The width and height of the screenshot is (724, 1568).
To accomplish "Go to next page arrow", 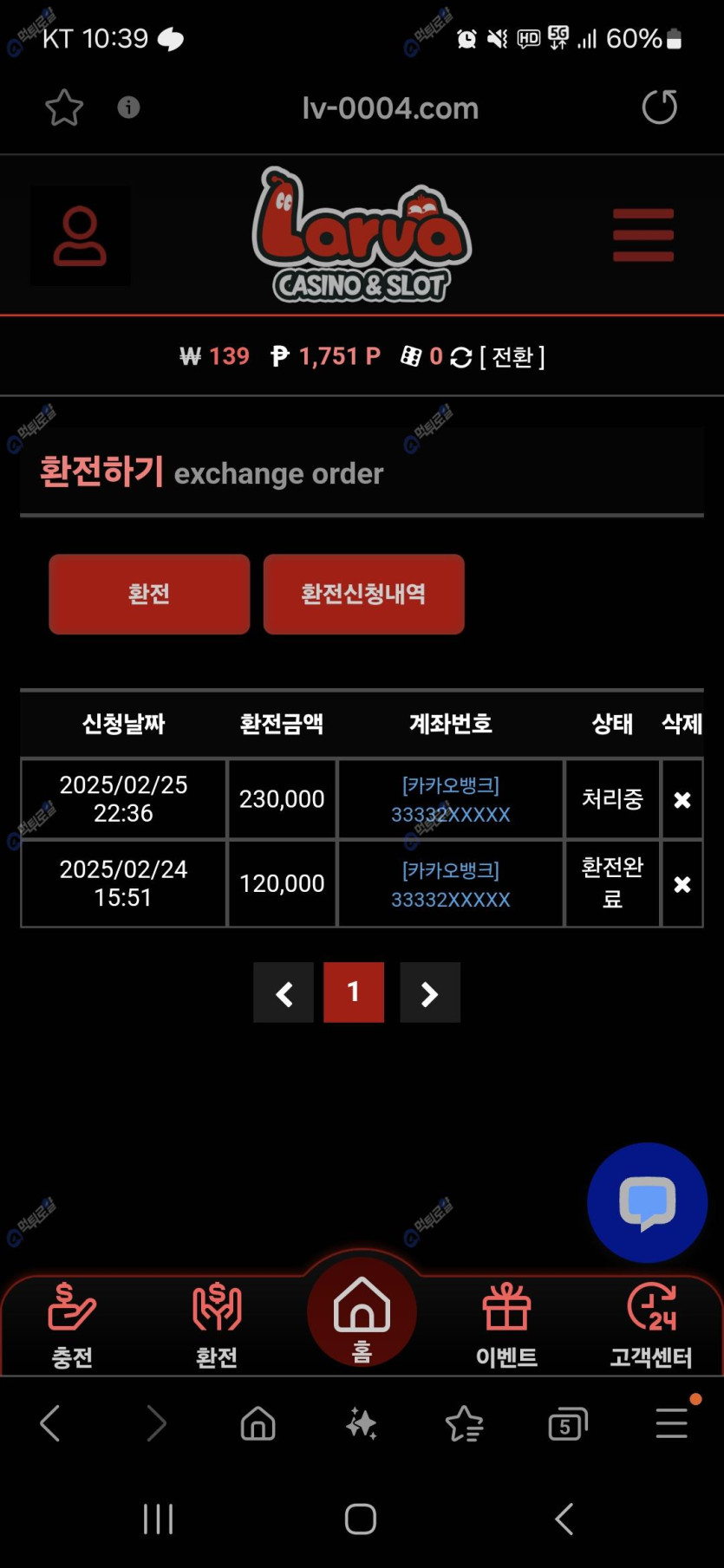I will tap(430, 992).
